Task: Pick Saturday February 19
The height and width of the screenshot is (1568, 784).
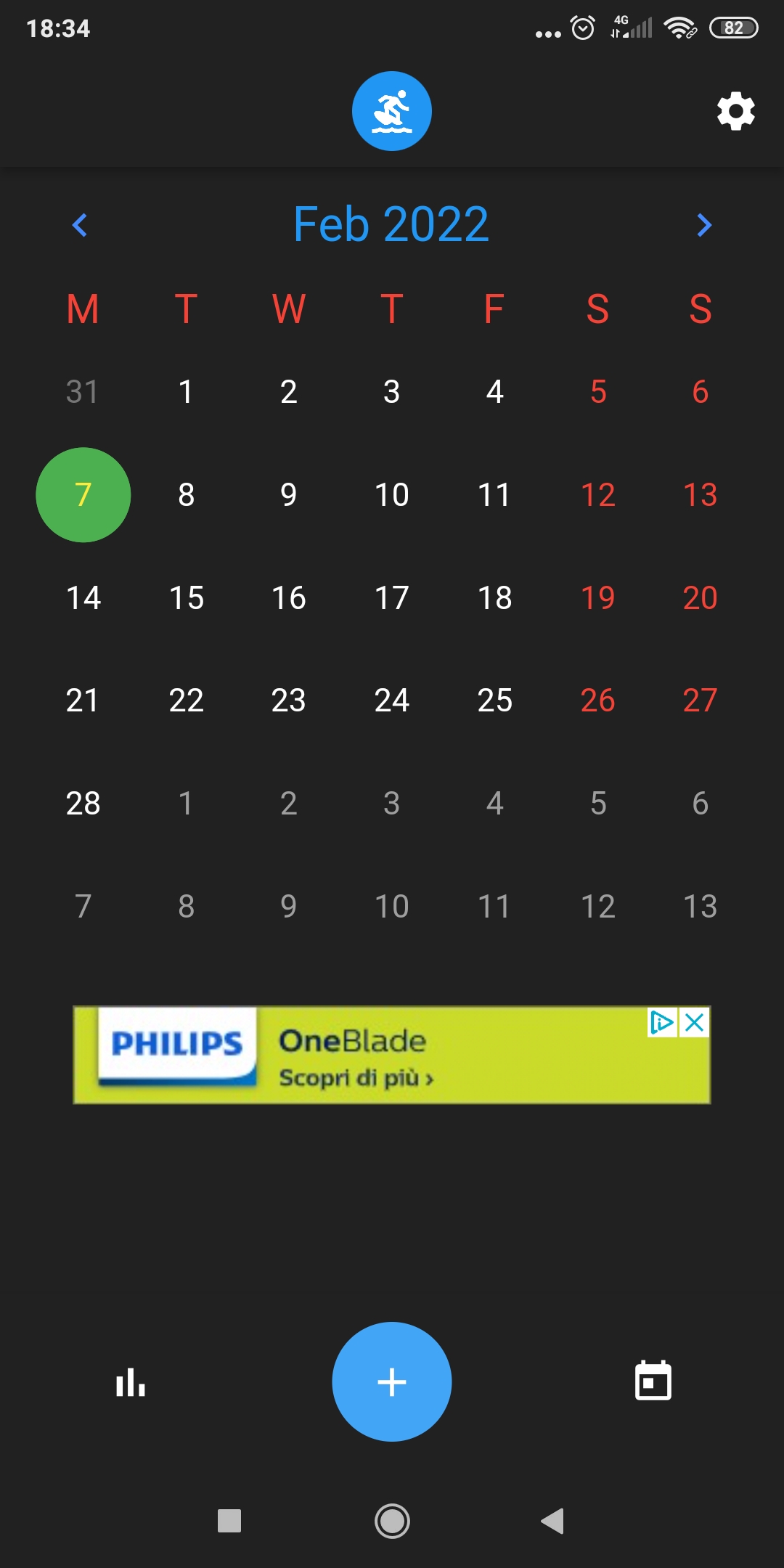Action: pyautogui.click(x=597, y=598)
